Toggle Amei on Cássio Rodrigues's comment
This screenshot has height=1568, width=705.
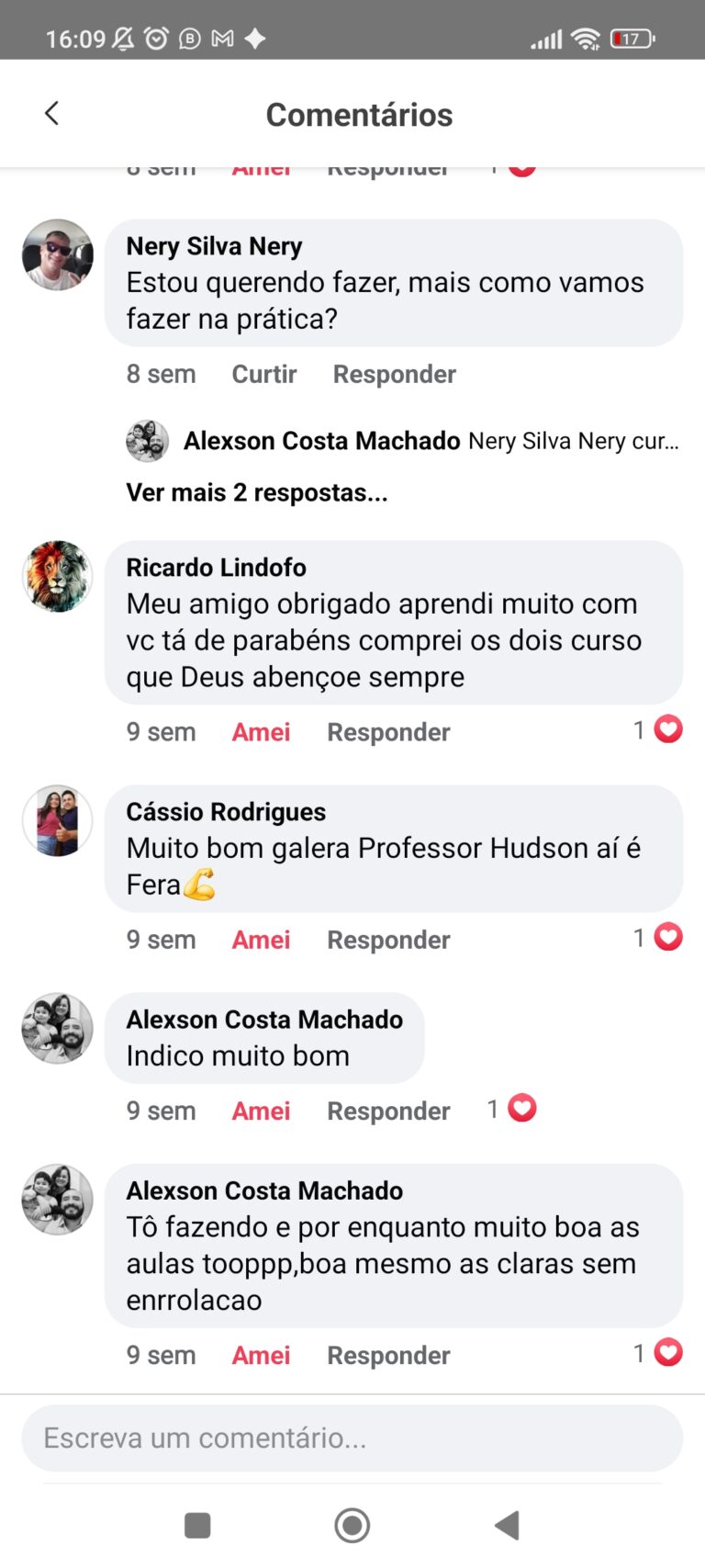261,941
